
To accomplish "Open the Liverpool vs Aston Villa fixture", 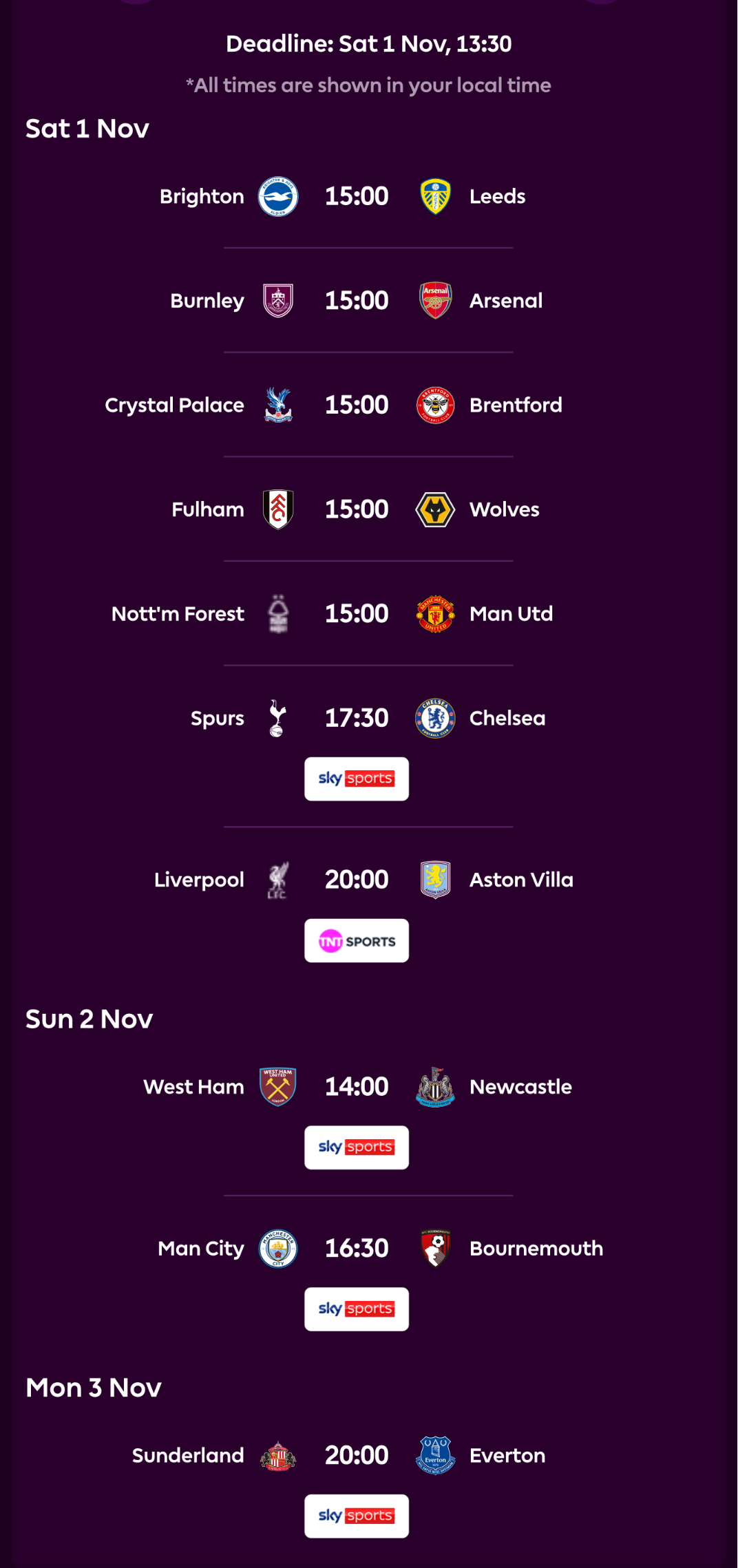I will point(357,880).
